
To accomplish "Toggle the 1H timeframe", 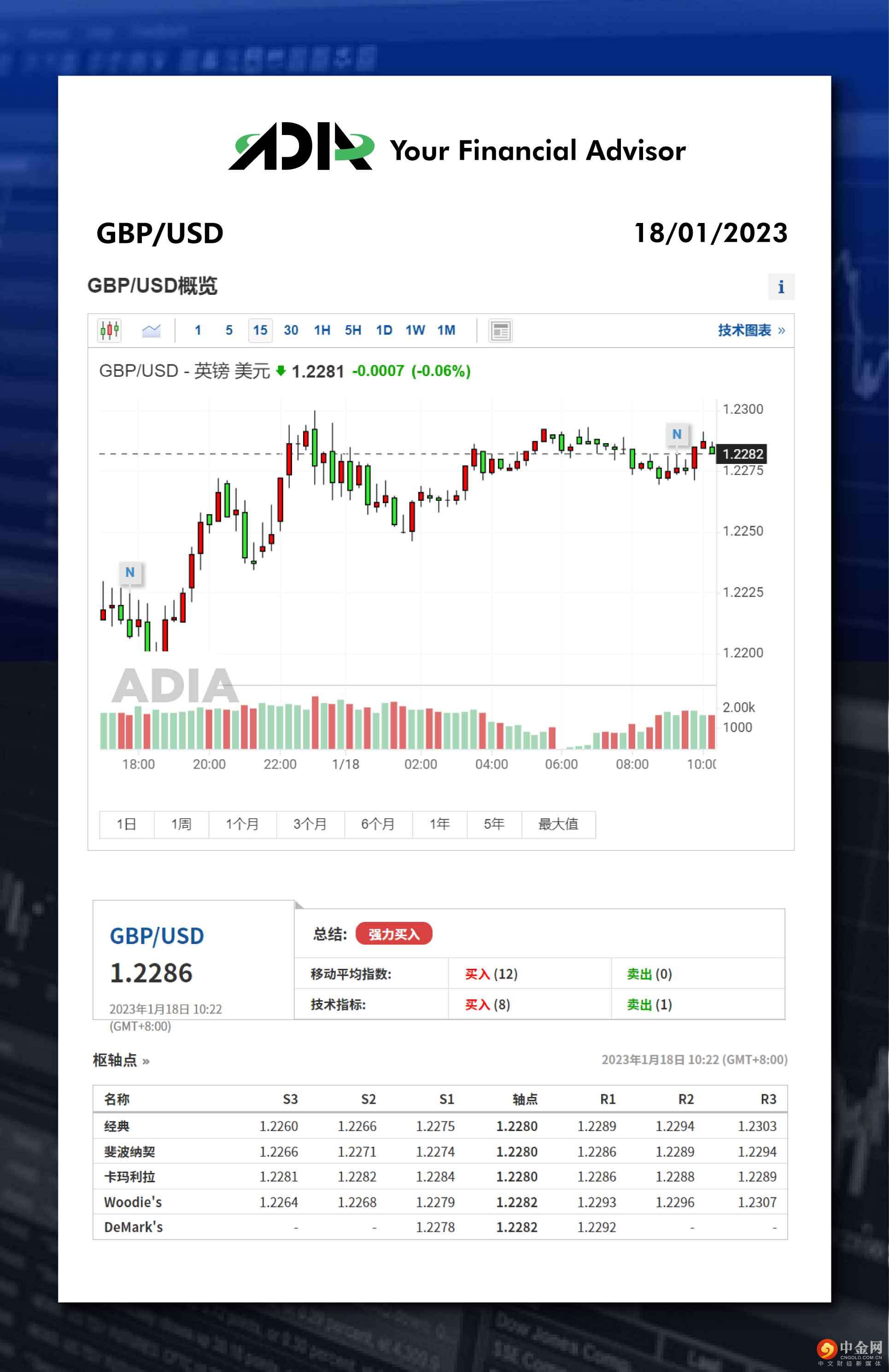I will [322, 330].
